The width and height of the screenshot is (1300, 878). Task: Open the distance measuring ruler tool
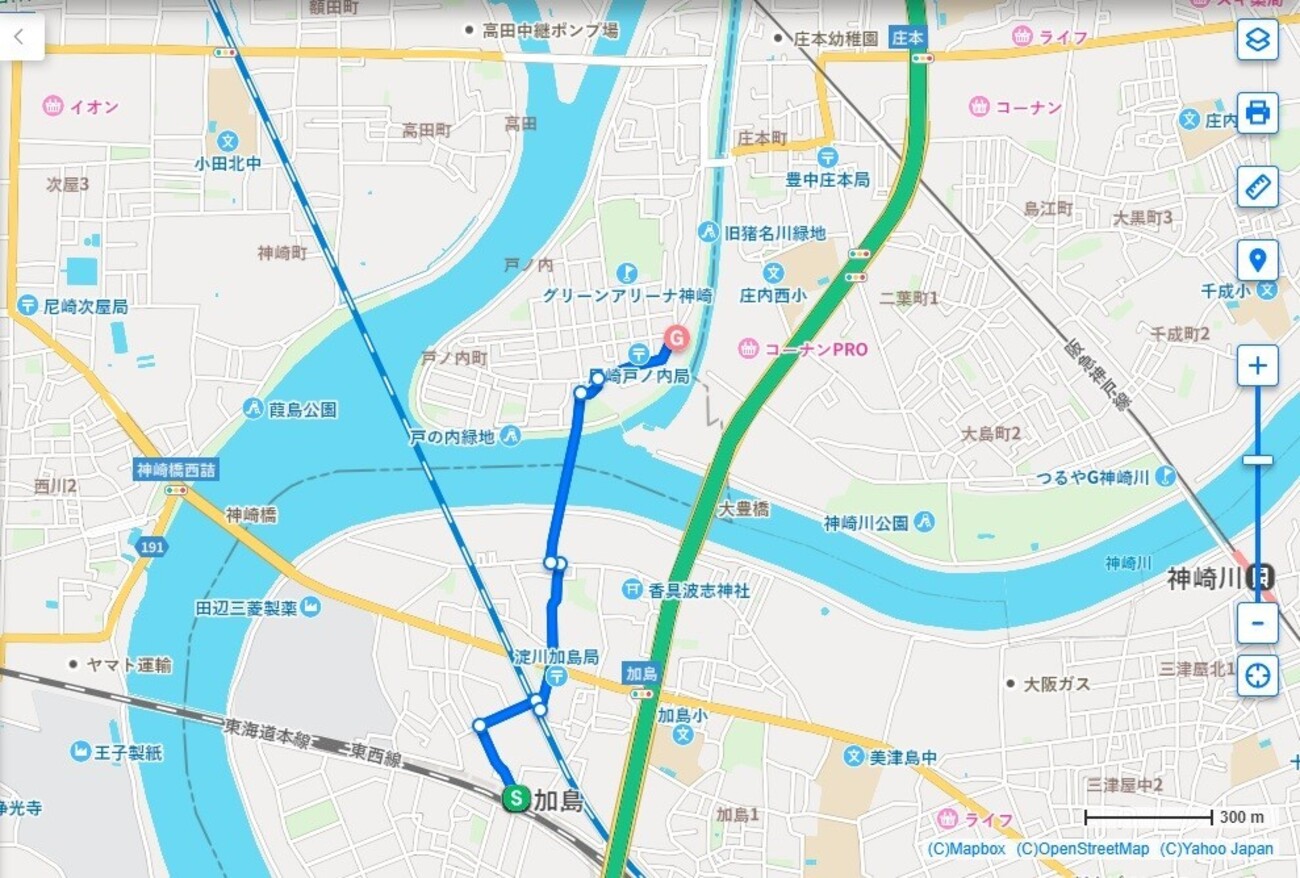[x=1257, y=187]
